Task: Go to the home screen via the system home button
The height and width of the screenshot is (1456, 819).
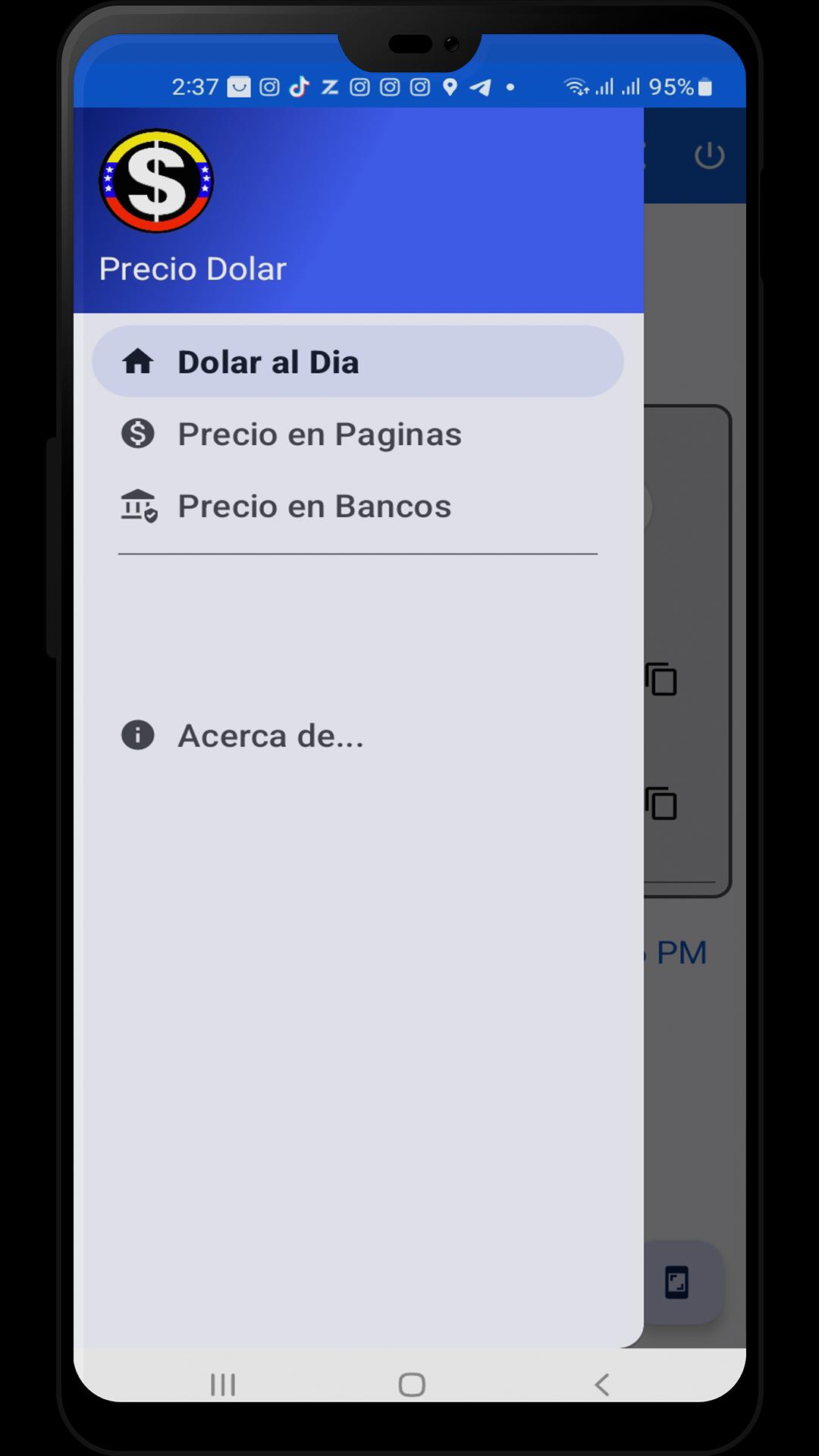Action: click(x=412, y=1384)
